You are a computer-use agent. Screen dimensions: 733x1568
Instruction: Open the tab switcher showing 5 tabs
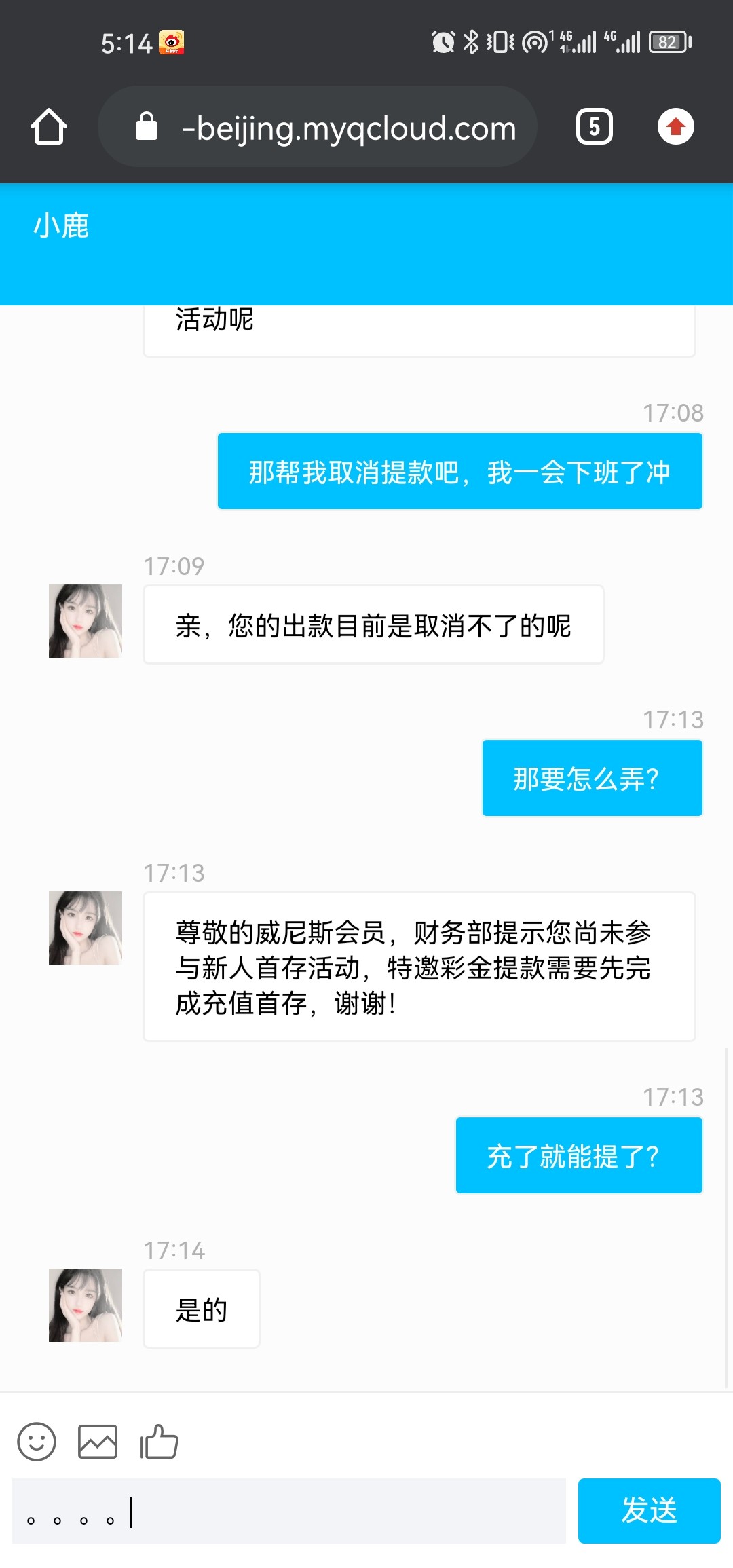click(594, 127)
